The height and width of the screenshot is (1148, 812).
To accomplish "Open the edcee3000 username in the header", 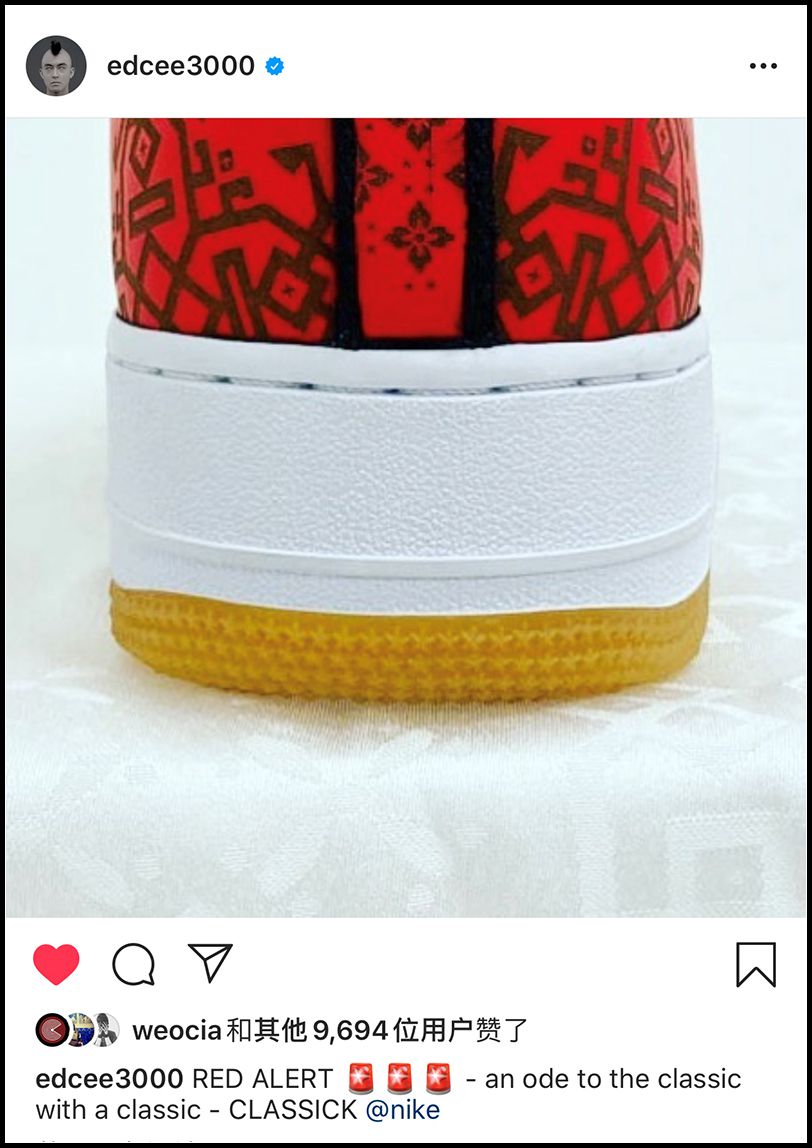I will pyautogui.click(x=181, y=66).
